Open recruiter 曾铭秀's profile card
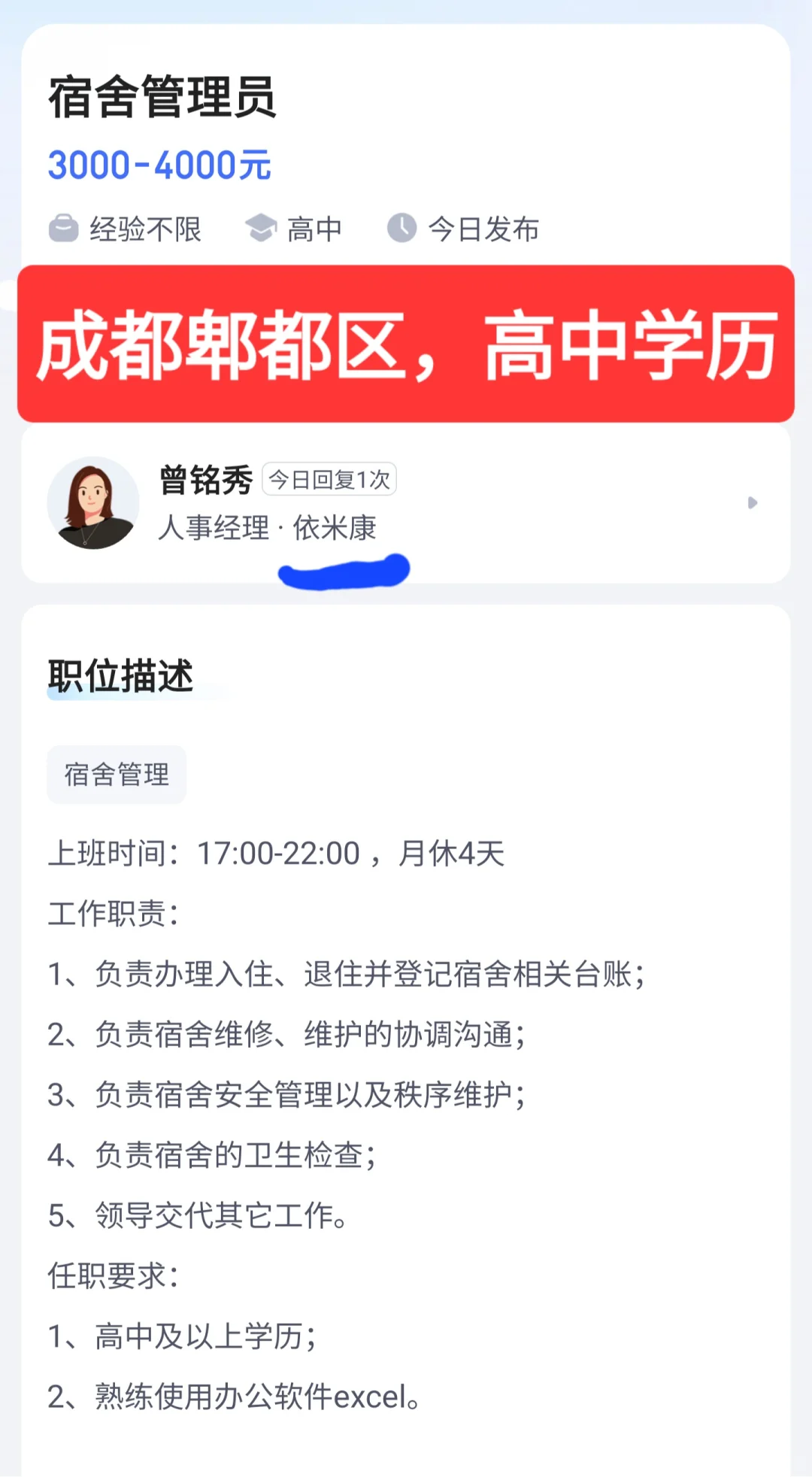 (406, 503)
